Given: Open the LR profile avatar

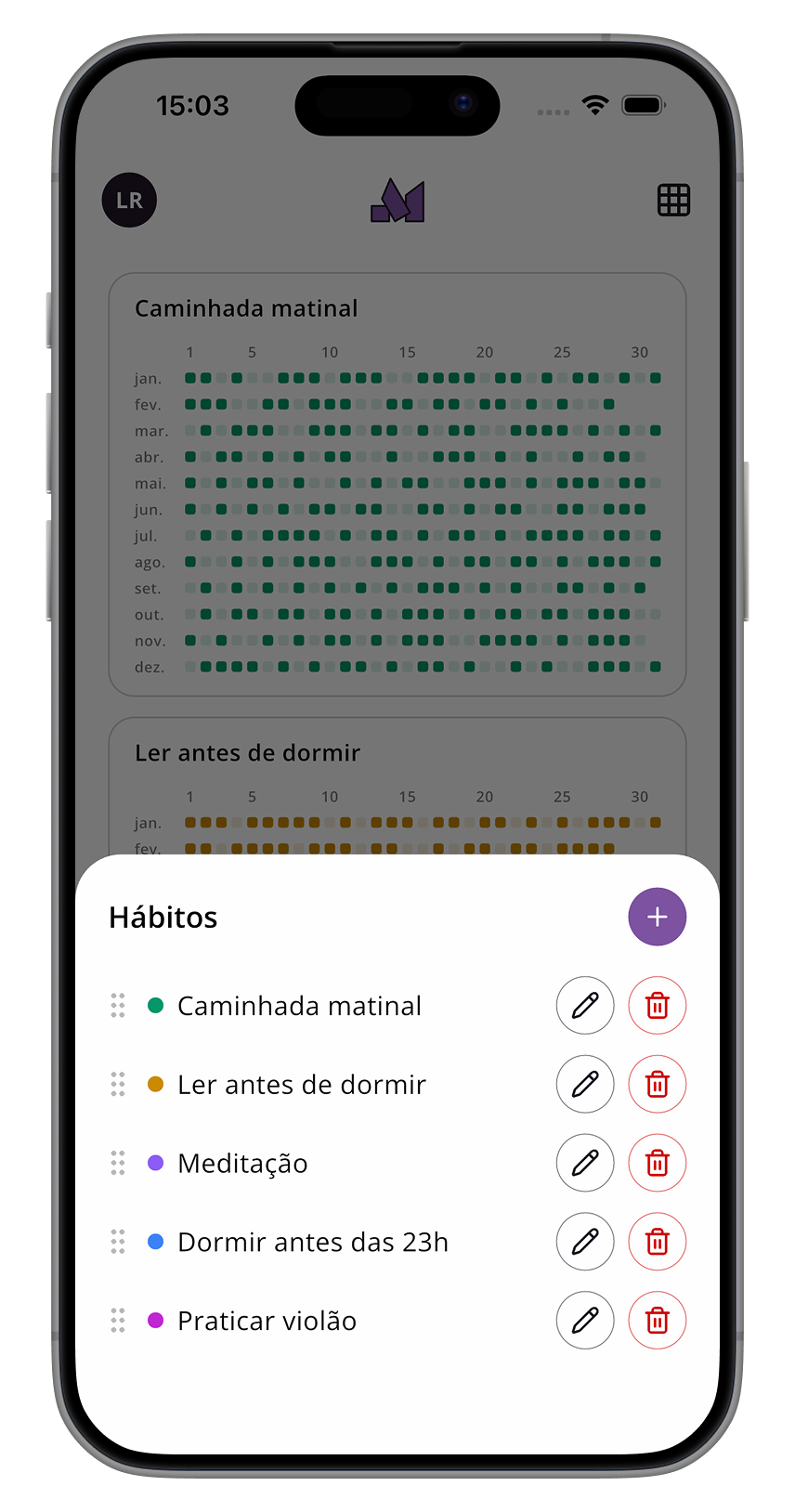Looking at the screenshot, I should (129, 200).
